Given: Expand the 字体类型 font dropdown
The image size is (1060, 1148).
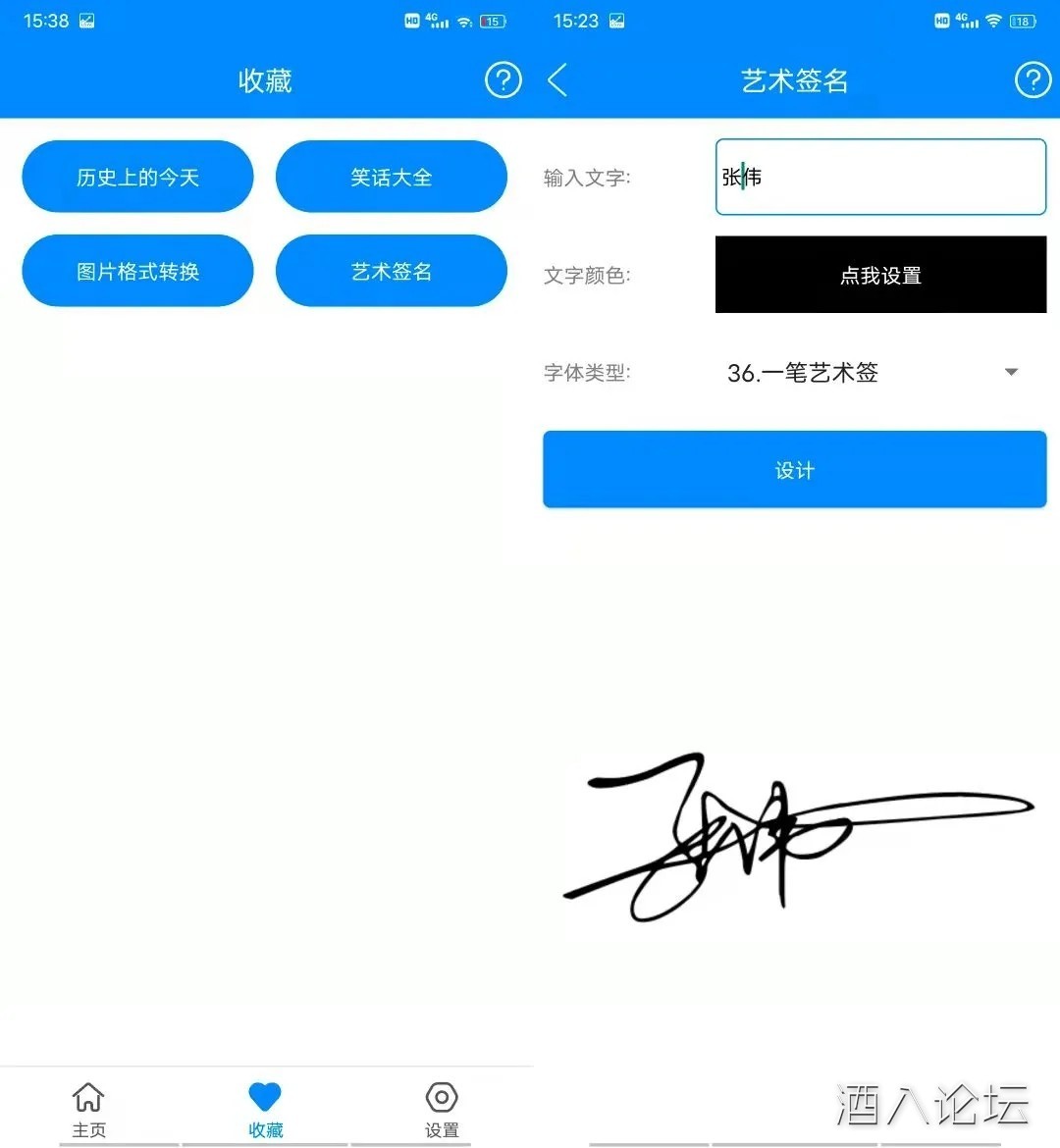Looking at the screenshot, I should (x=1010, y=372).
